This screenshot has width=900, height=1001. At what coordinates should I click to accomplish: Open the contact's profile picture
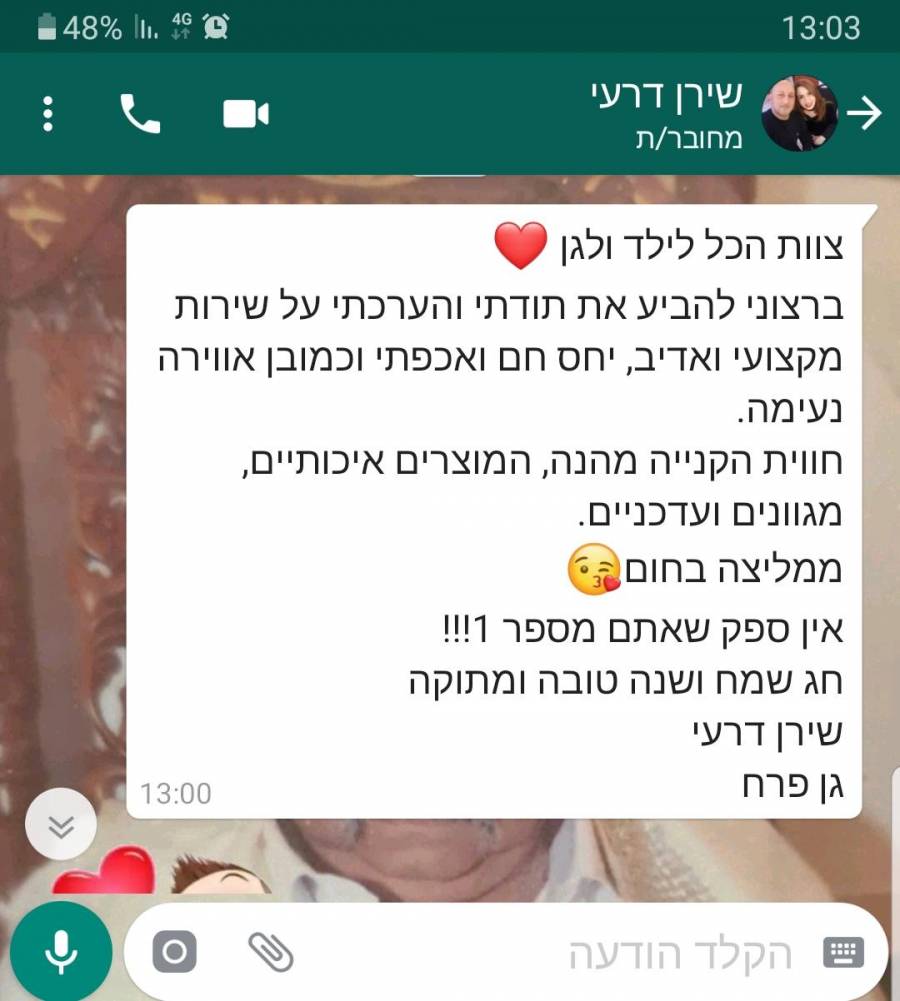[x=799, y=114]
